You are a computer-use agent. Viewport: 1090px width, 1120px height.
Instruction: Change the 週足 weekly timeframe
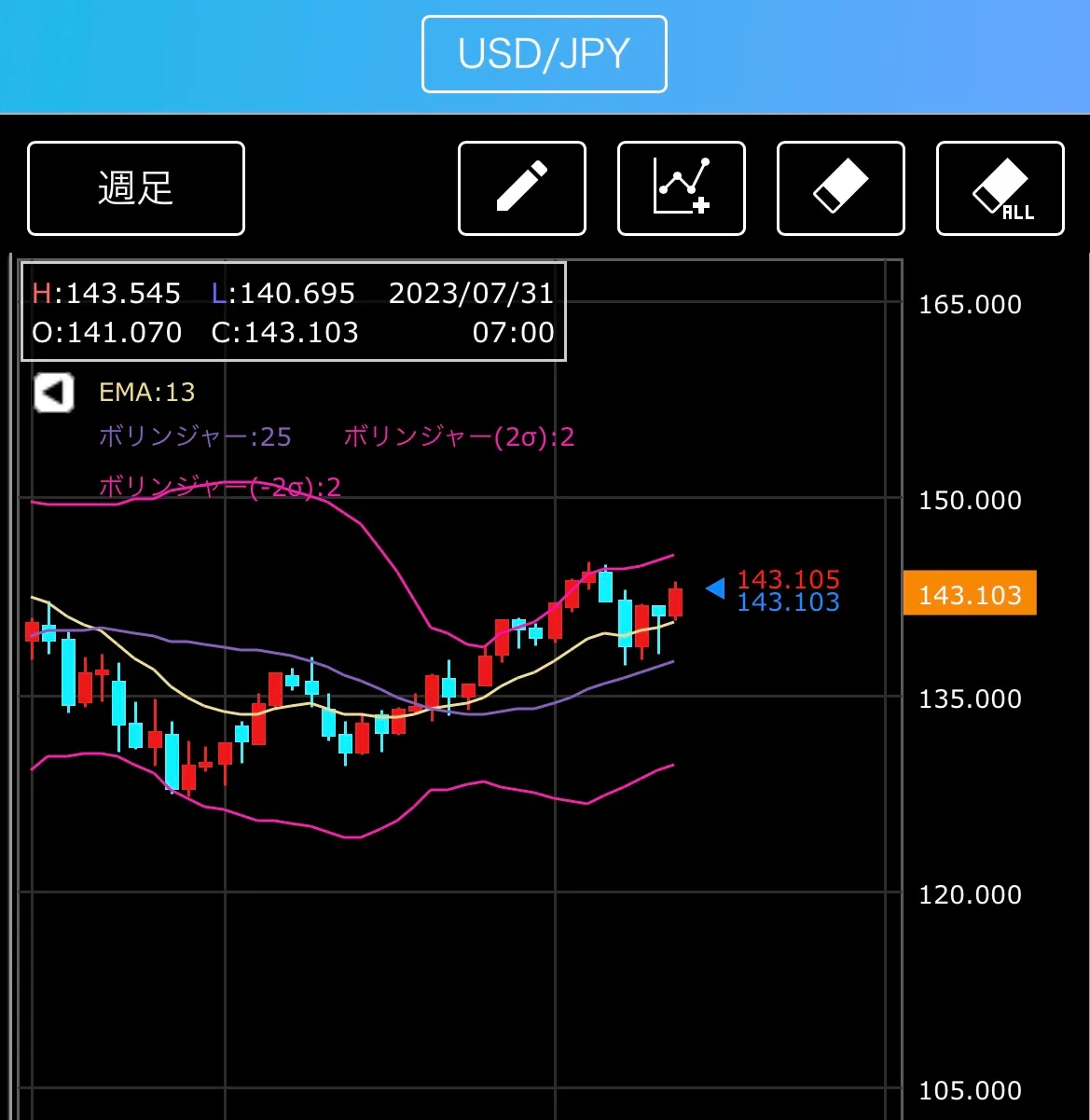[136, 188]
